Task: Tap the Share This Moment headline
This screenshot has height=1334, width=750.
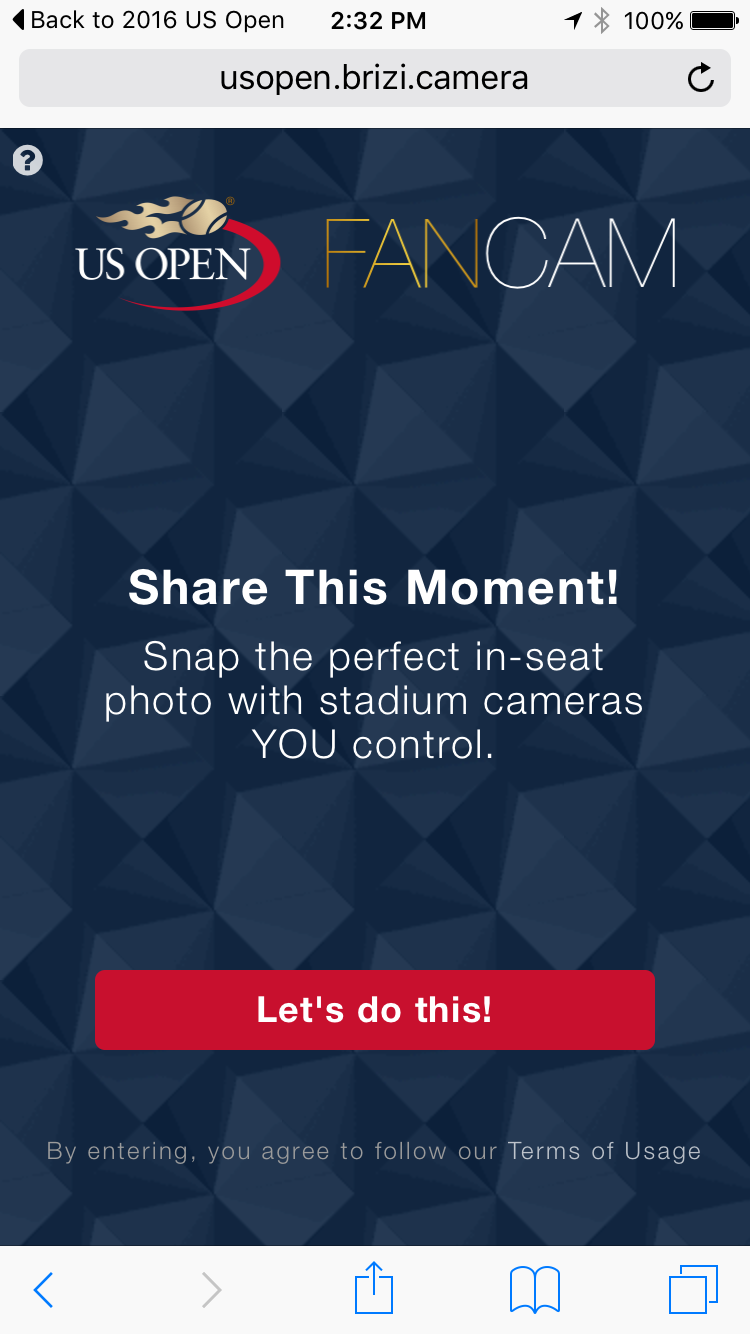Action: tap(374, 588)
